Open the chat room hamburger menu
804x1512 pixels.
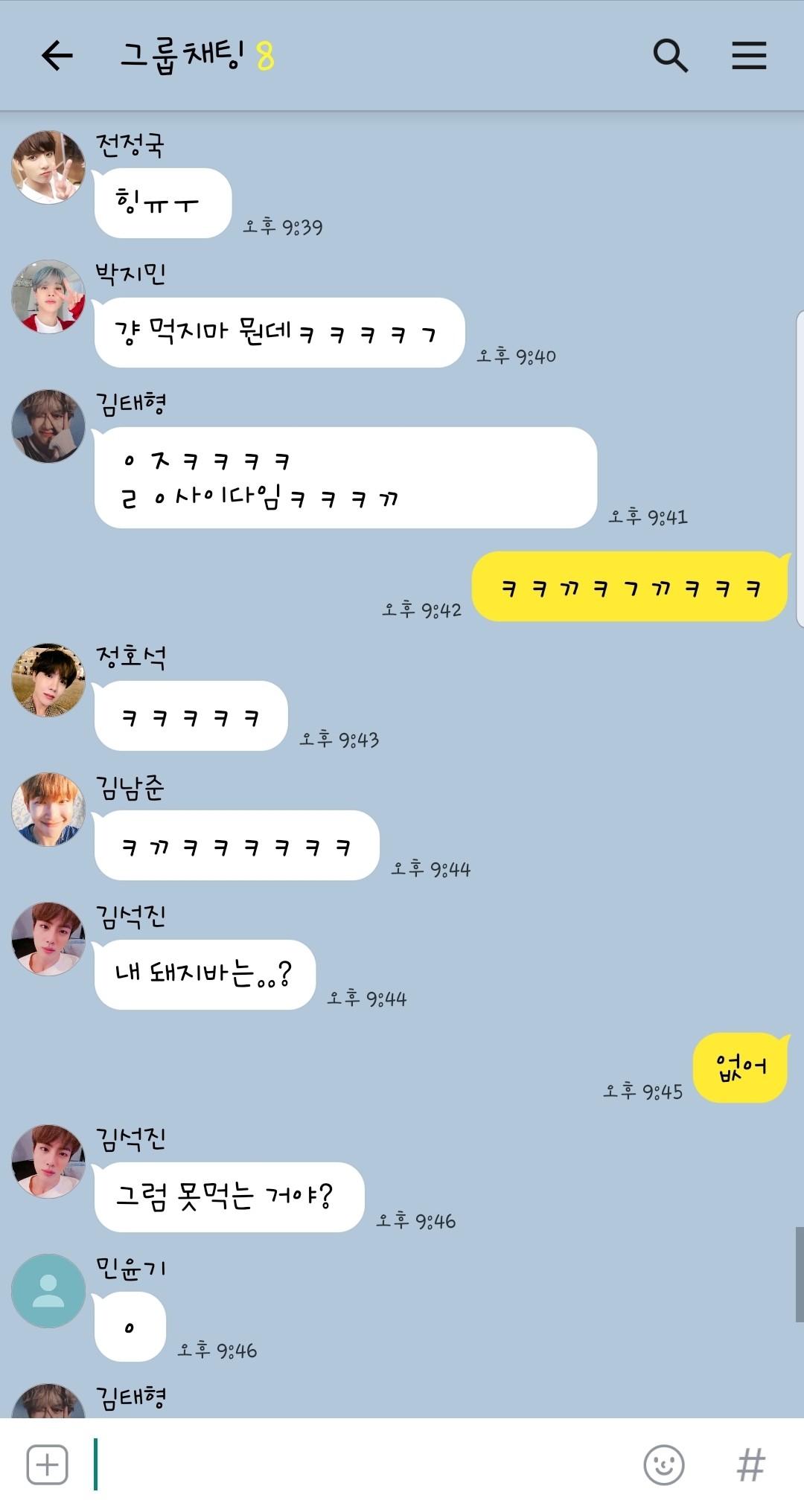[749, 56]
